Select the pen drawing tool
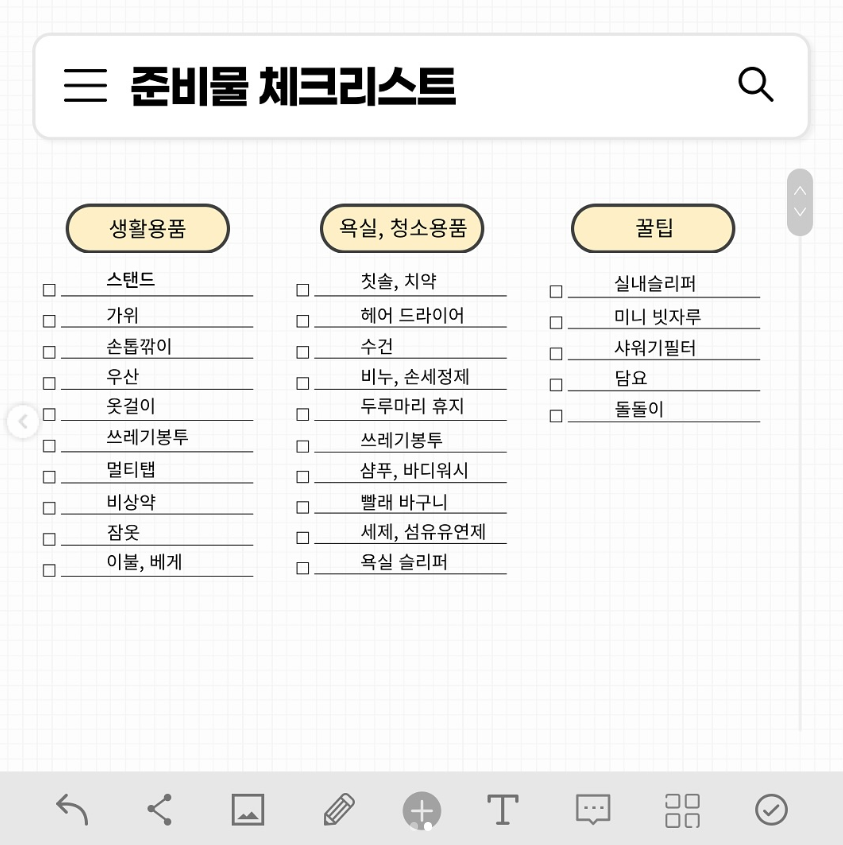The image size is (843, 845). pos(339,809)
